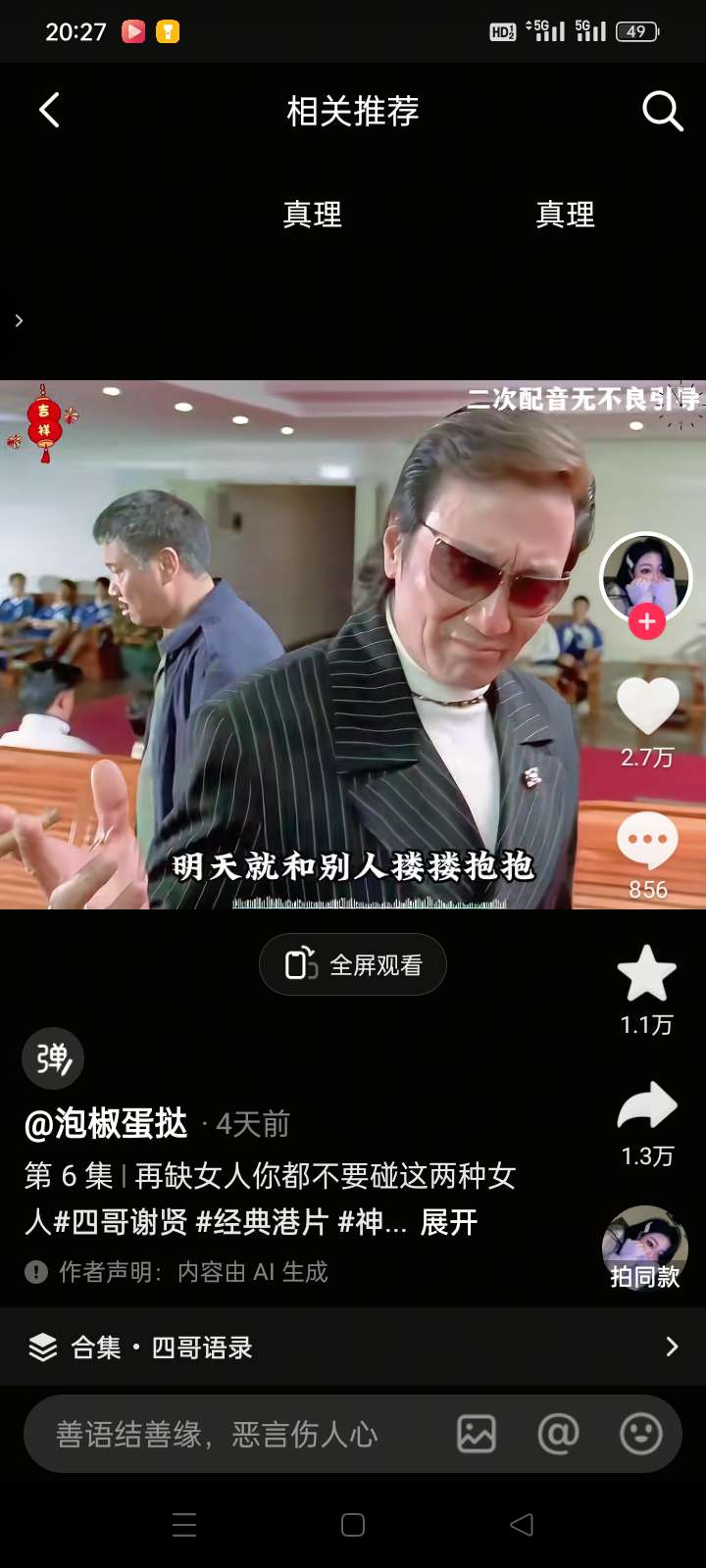Expand the caption with 展开
706x1568 pixels.
[448, 1222]
